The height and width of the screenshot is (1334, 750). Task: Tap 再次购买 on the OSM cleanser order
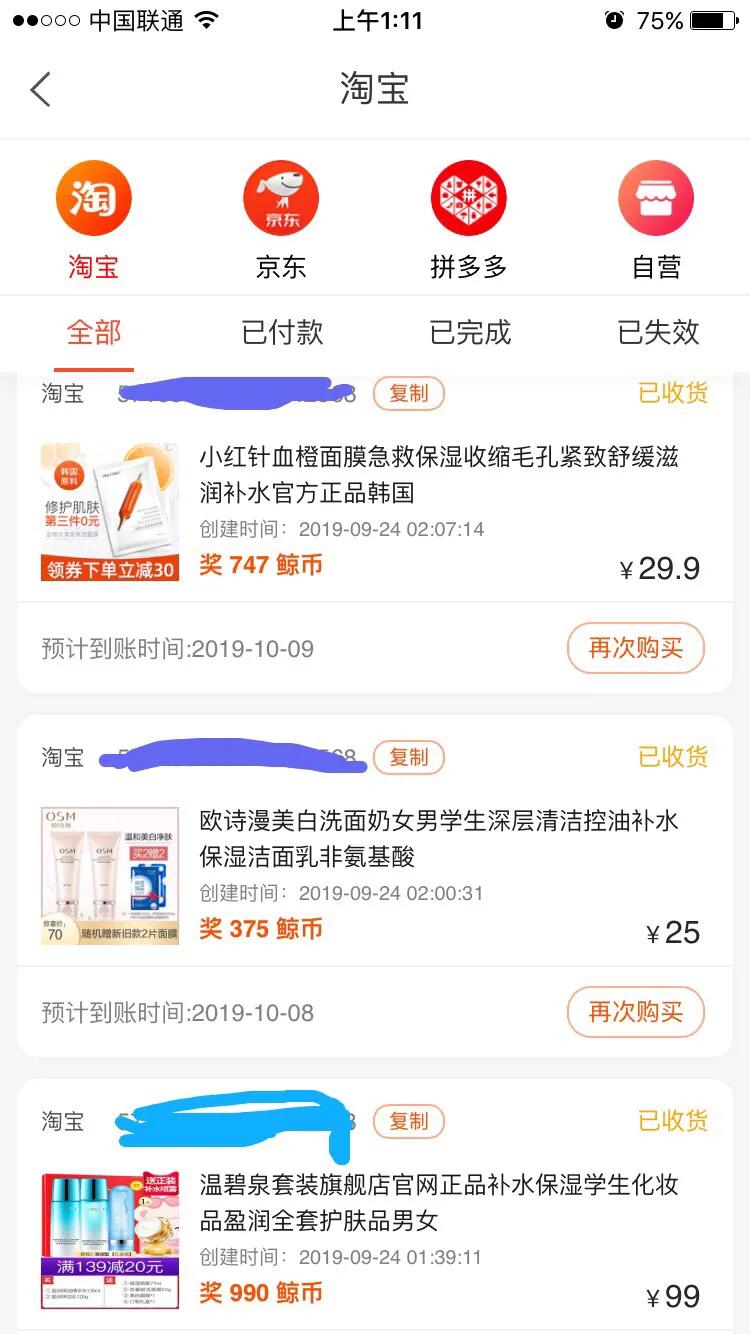click(x=636, y=1012)
